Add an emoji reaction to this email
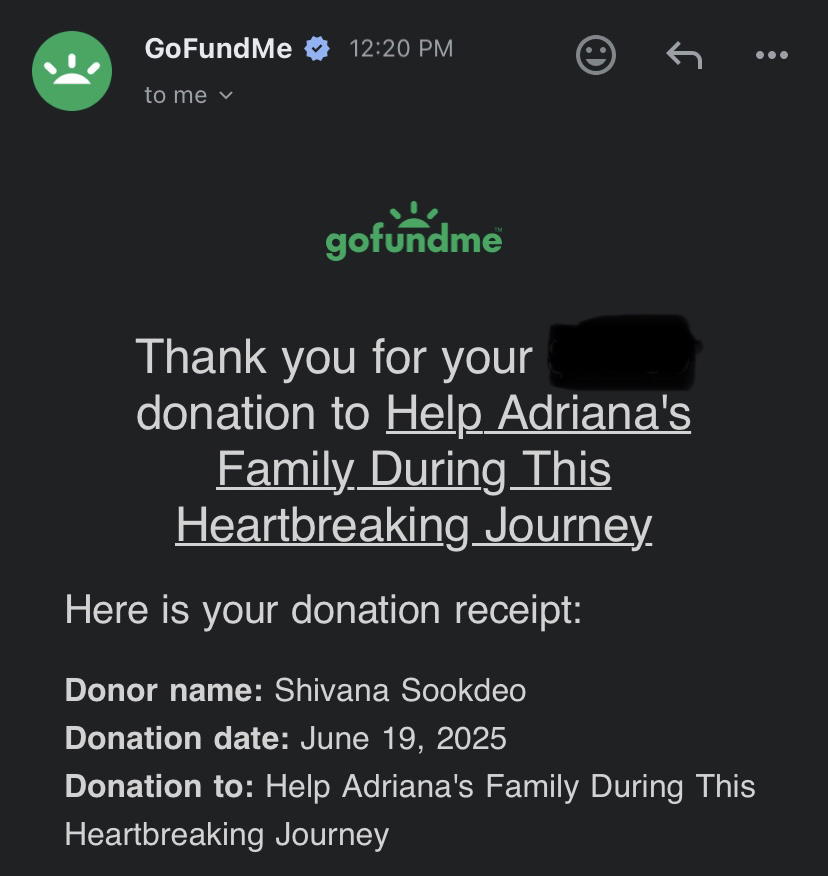This screenshot has width=828, height=876. coord(596,55)
